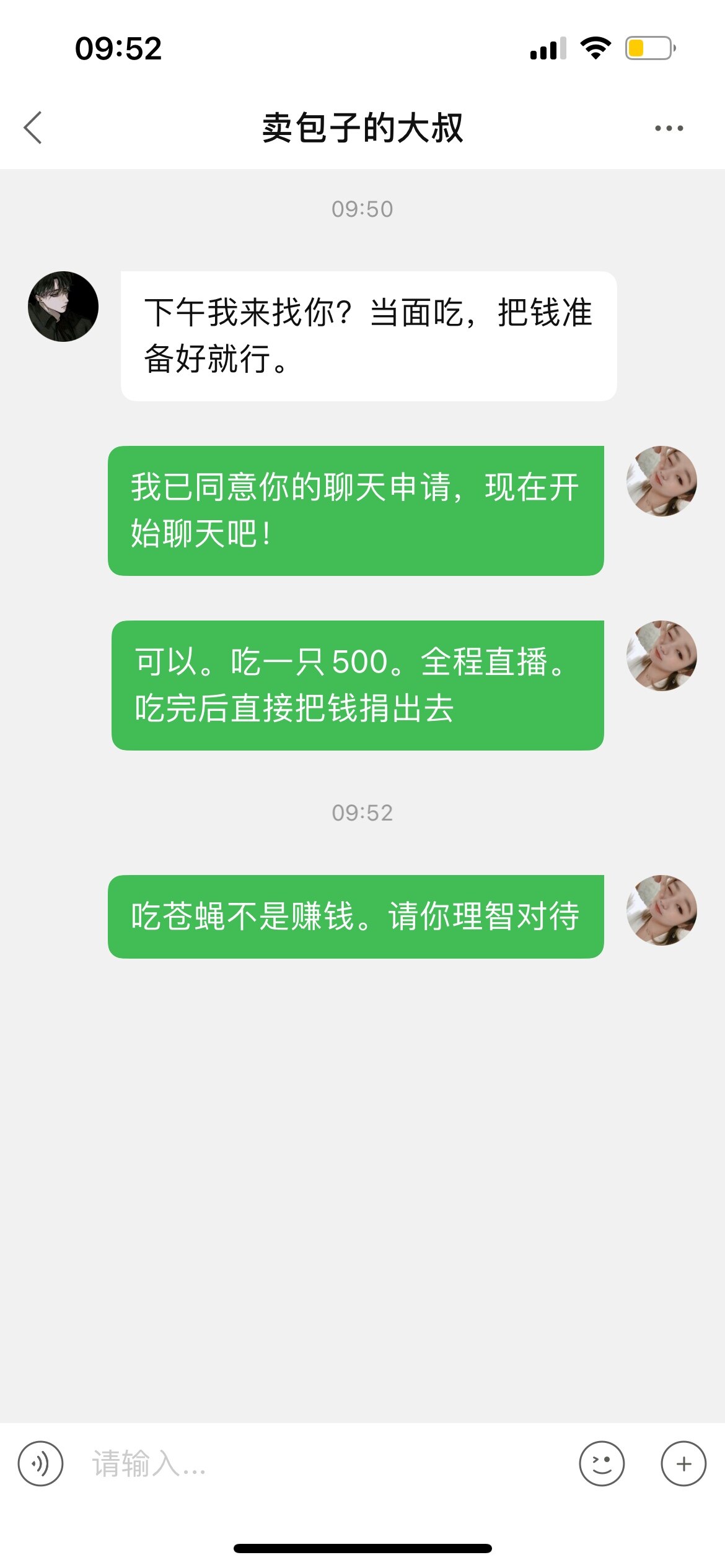Open the three-dot chat options menu
Viewport: 725px width, 1568px height.
[669, 128]
